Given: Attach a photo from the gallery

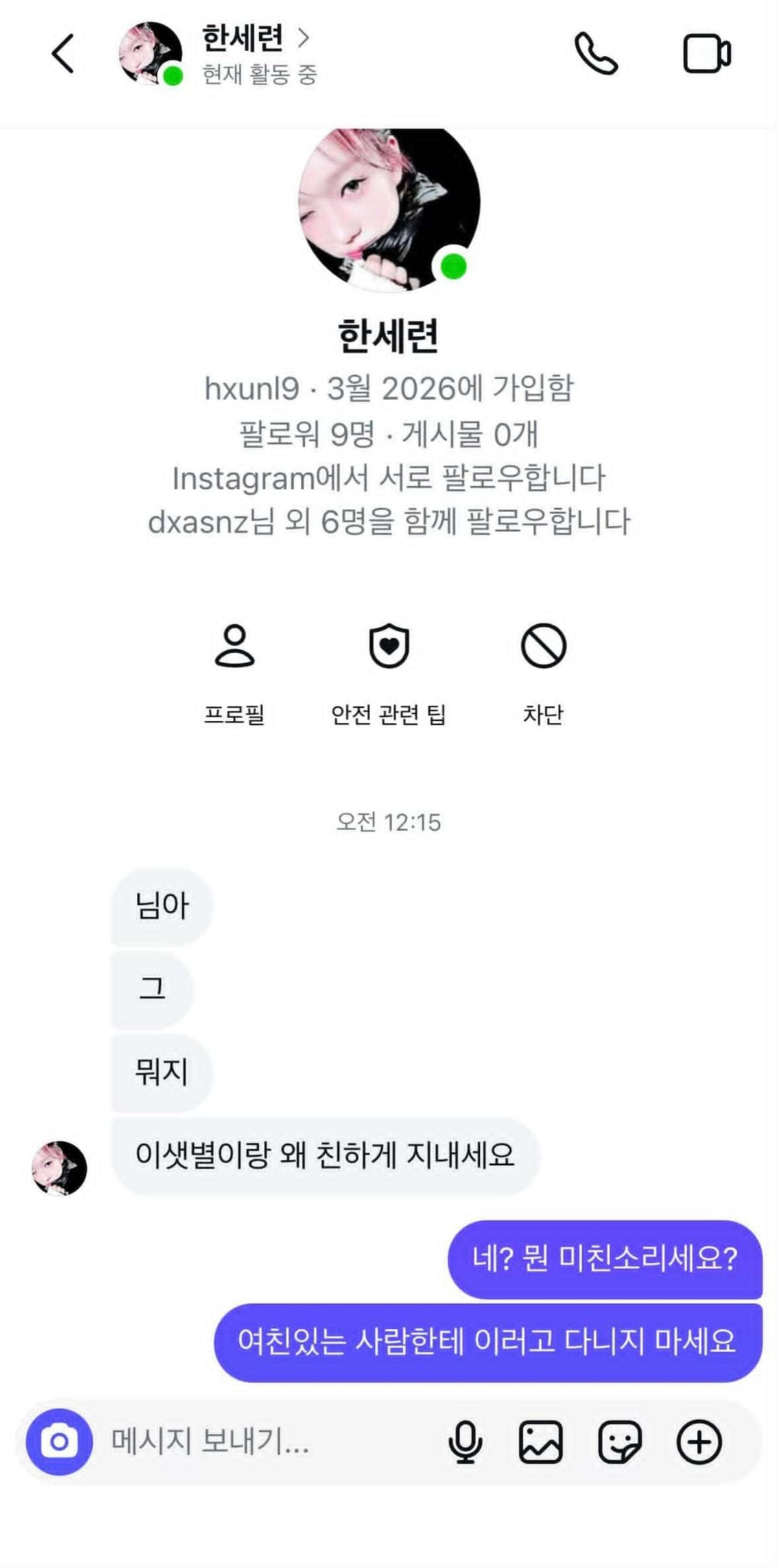Looking at the screenshot, I should point(541,1442).
